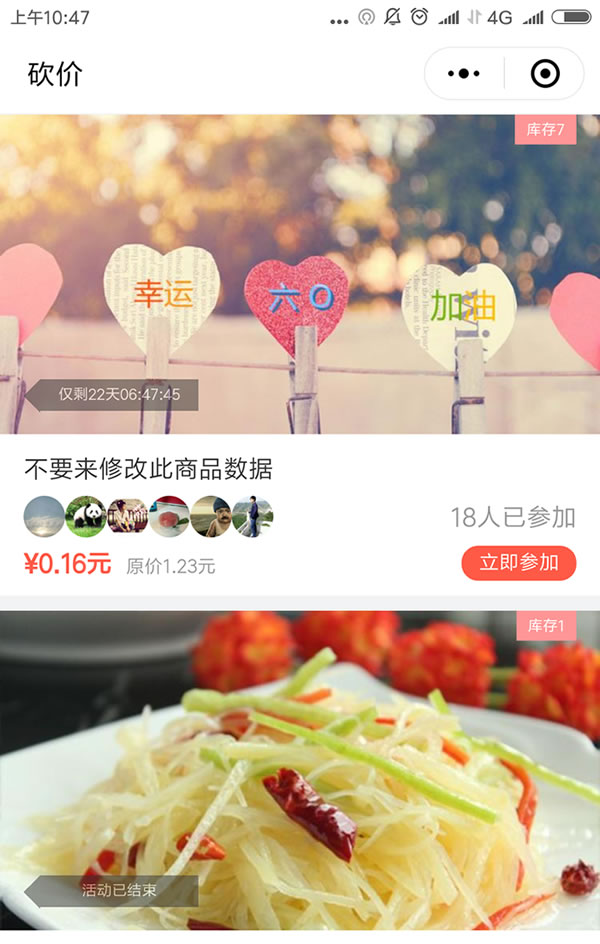The height and width of the screenshot is (944, 600).
Task: Tap 立即参加 to join the bargain
Action: (x=518, y=563)
